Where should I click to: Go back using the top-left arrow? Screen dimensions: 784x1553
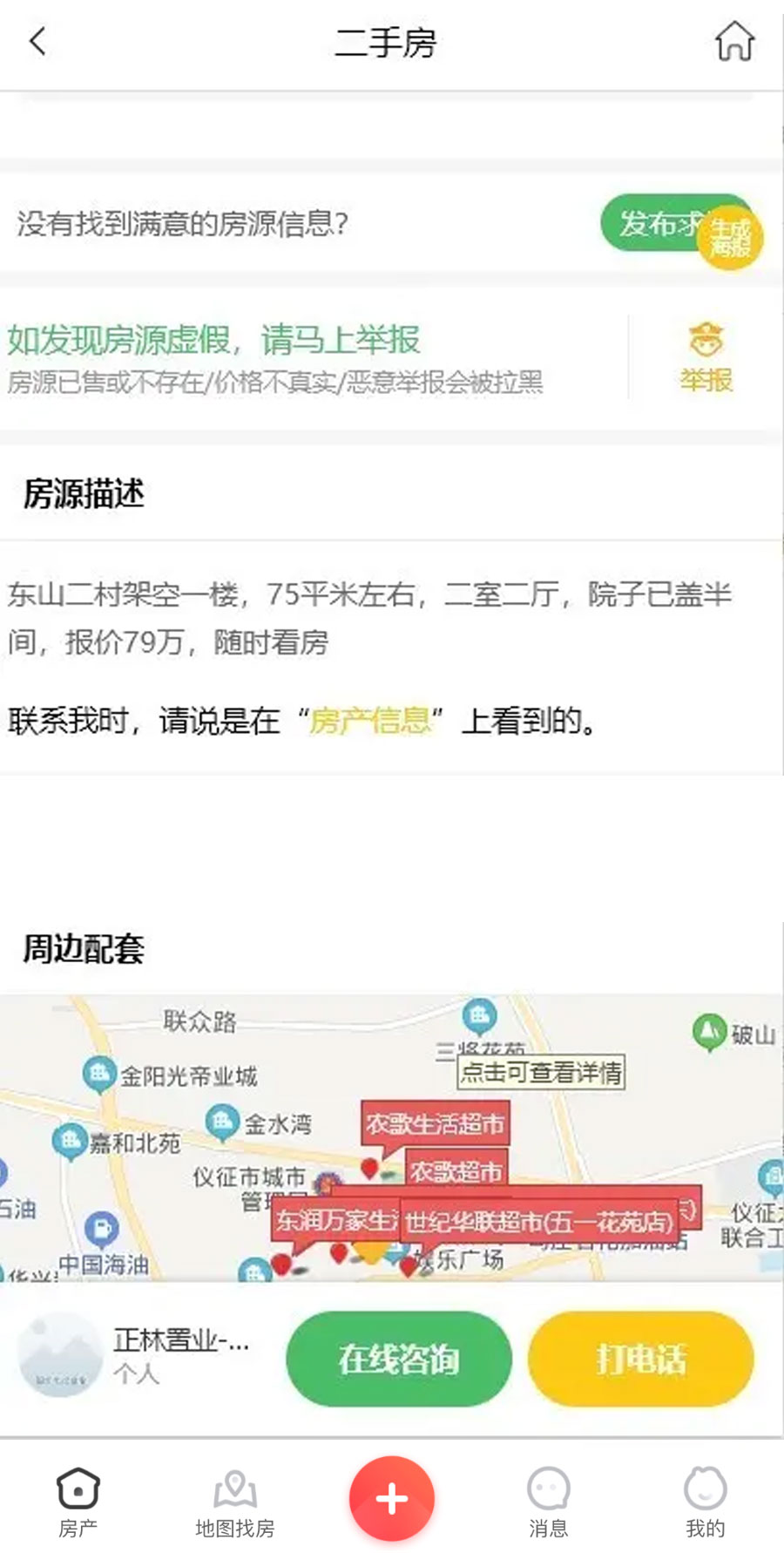point(38,41)
